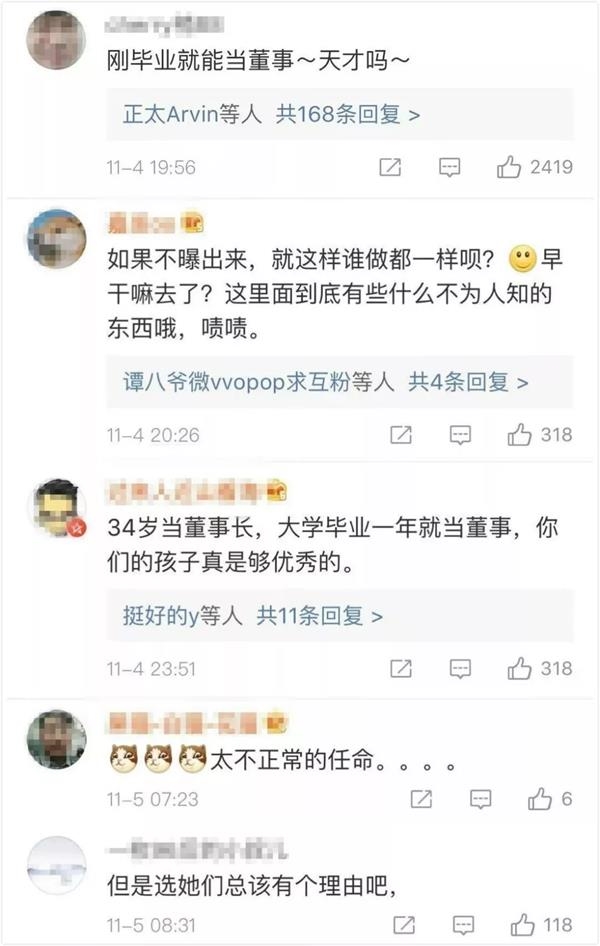This screenshot has height=946, width=600.
Task: Reply to the comment posted 11-5 08:31
Action: click(x=463, y=925)
